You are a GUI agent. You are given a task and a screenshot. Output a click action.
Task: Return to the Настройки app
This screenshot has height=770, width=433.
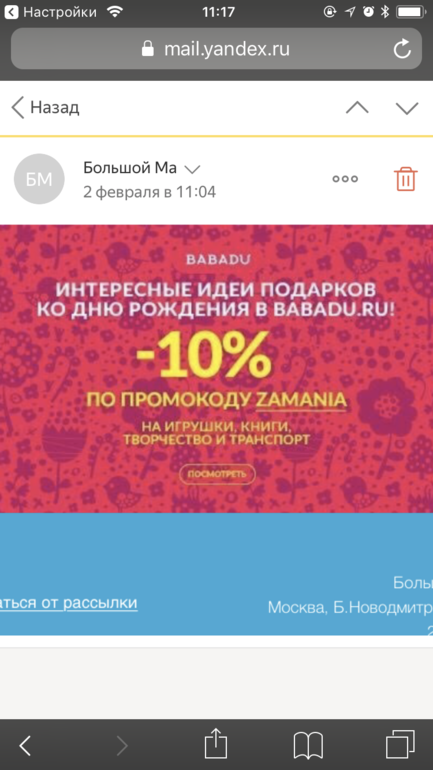click(x=51, y=12)
